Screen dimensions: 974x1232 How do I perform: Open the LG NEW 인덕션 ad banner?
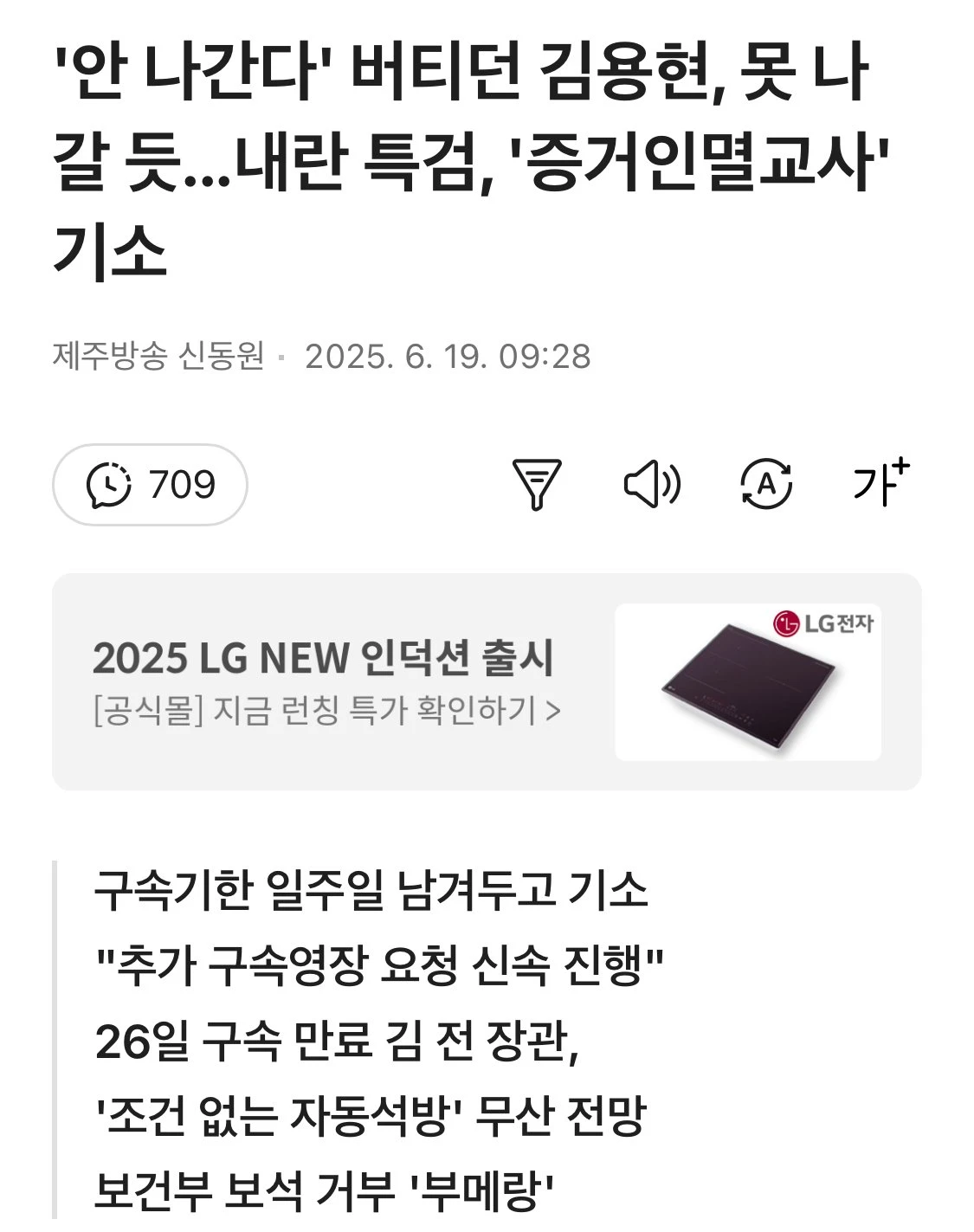[x=487, y=682]
